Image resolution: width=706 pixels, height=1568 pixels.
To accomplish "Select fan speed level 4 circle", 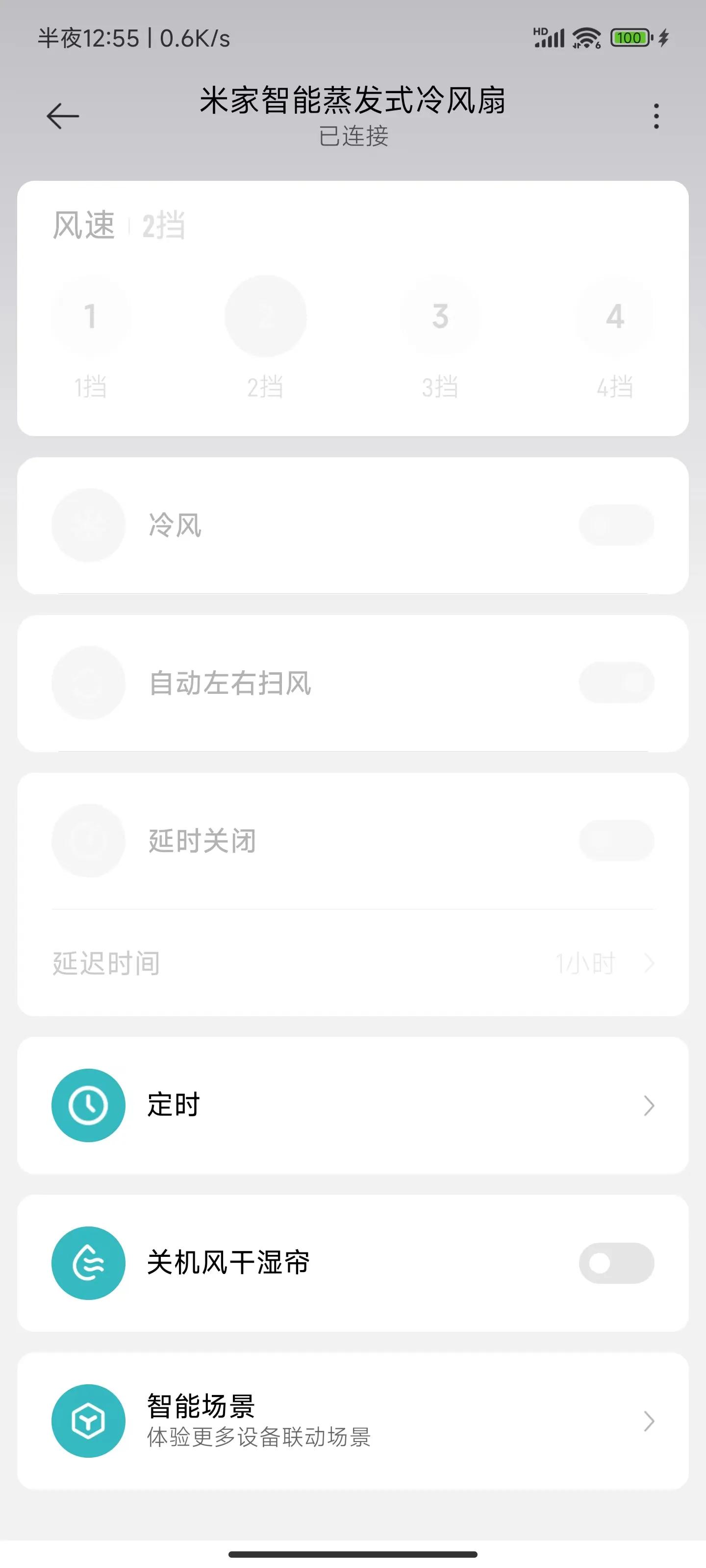I will tap(615, 317).
